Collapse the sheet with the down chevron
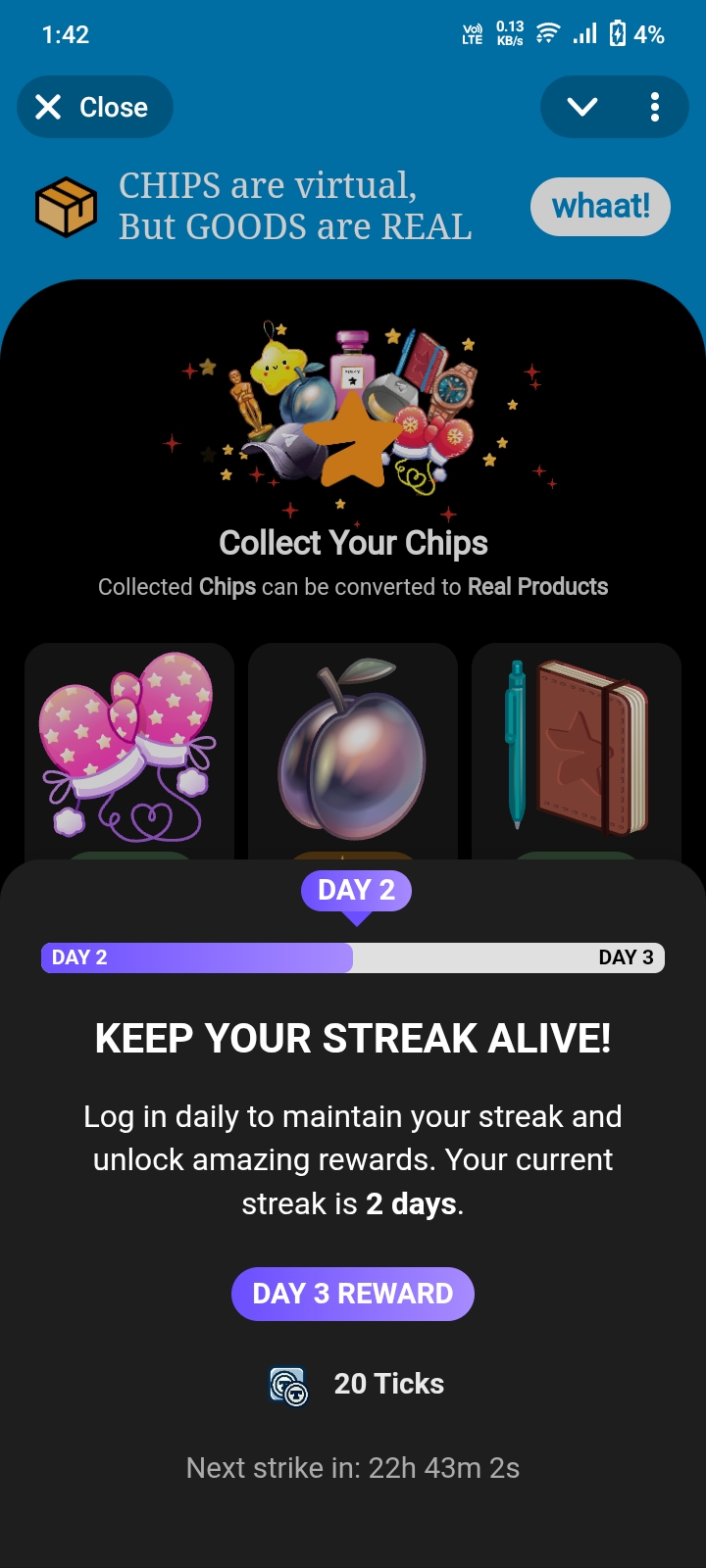706x1568 pixels. (582, 107)
